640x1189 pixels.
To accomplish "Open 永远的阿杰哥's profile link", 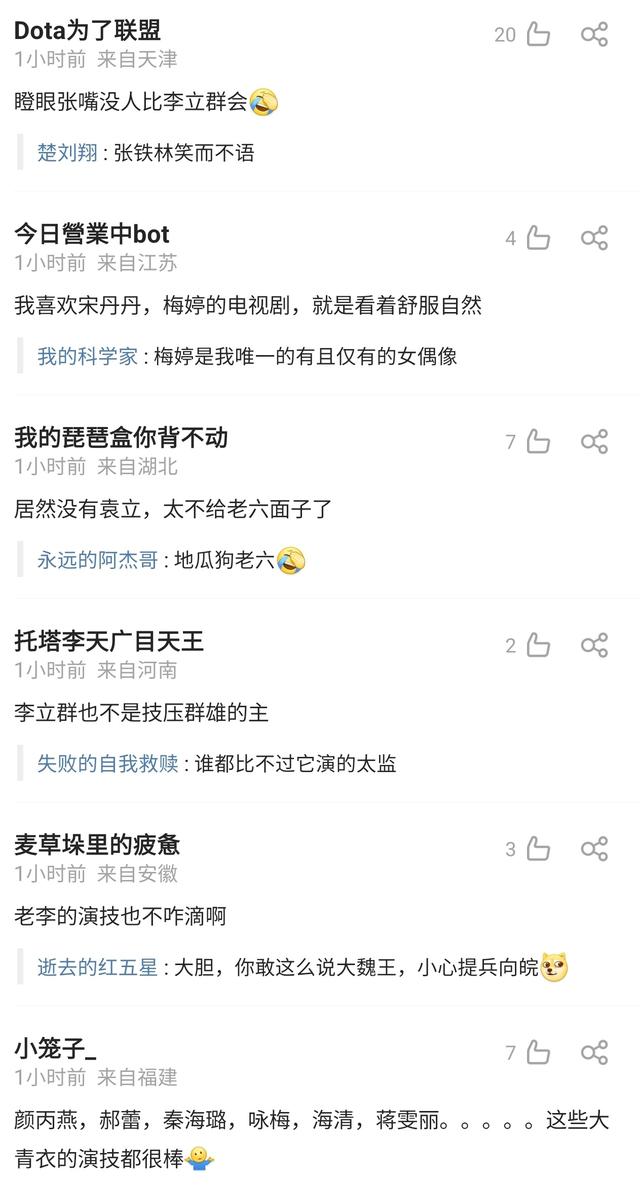I will [97, 560].
